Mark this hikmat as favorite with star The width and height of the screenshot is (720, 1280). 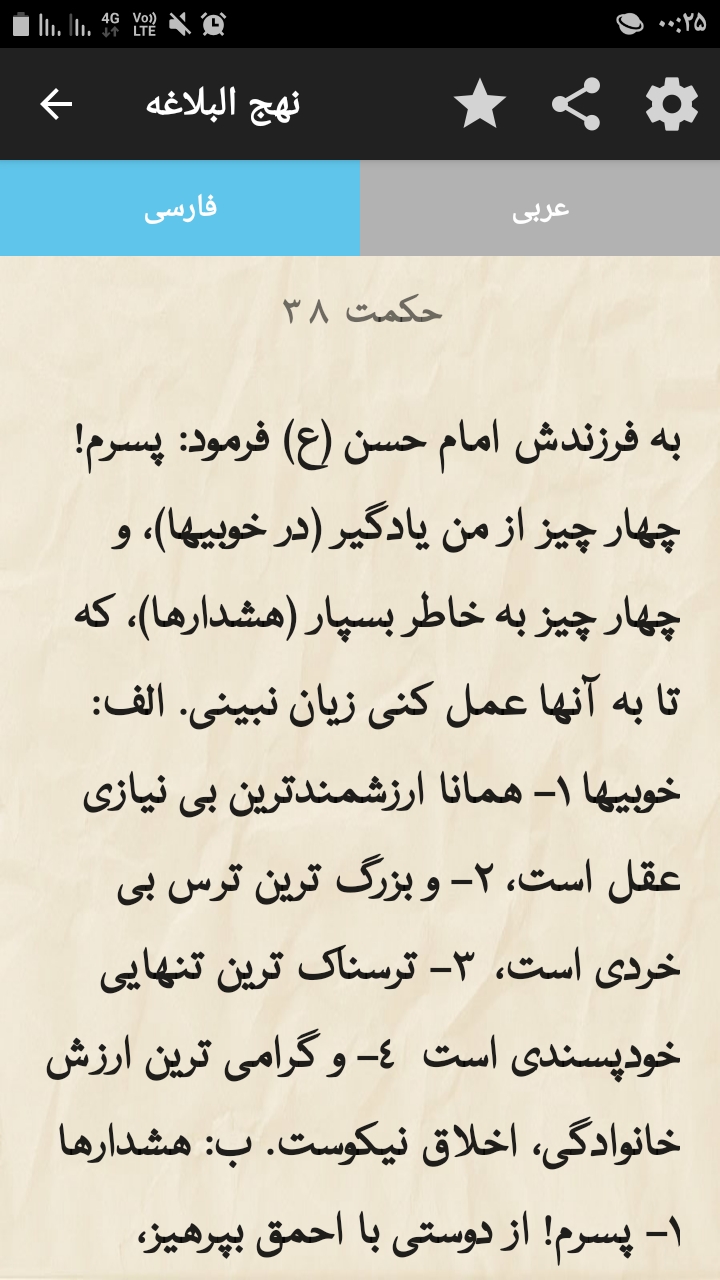[480, 104]
